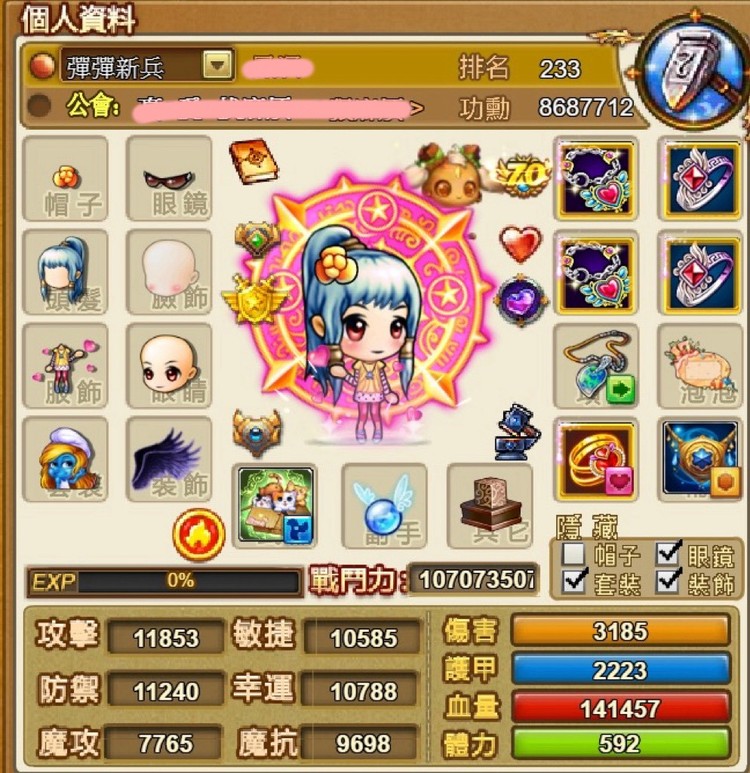Enable the 帽子 hide checkbox
The height and width of the screenshot is (773, 750).
point(573,553)
